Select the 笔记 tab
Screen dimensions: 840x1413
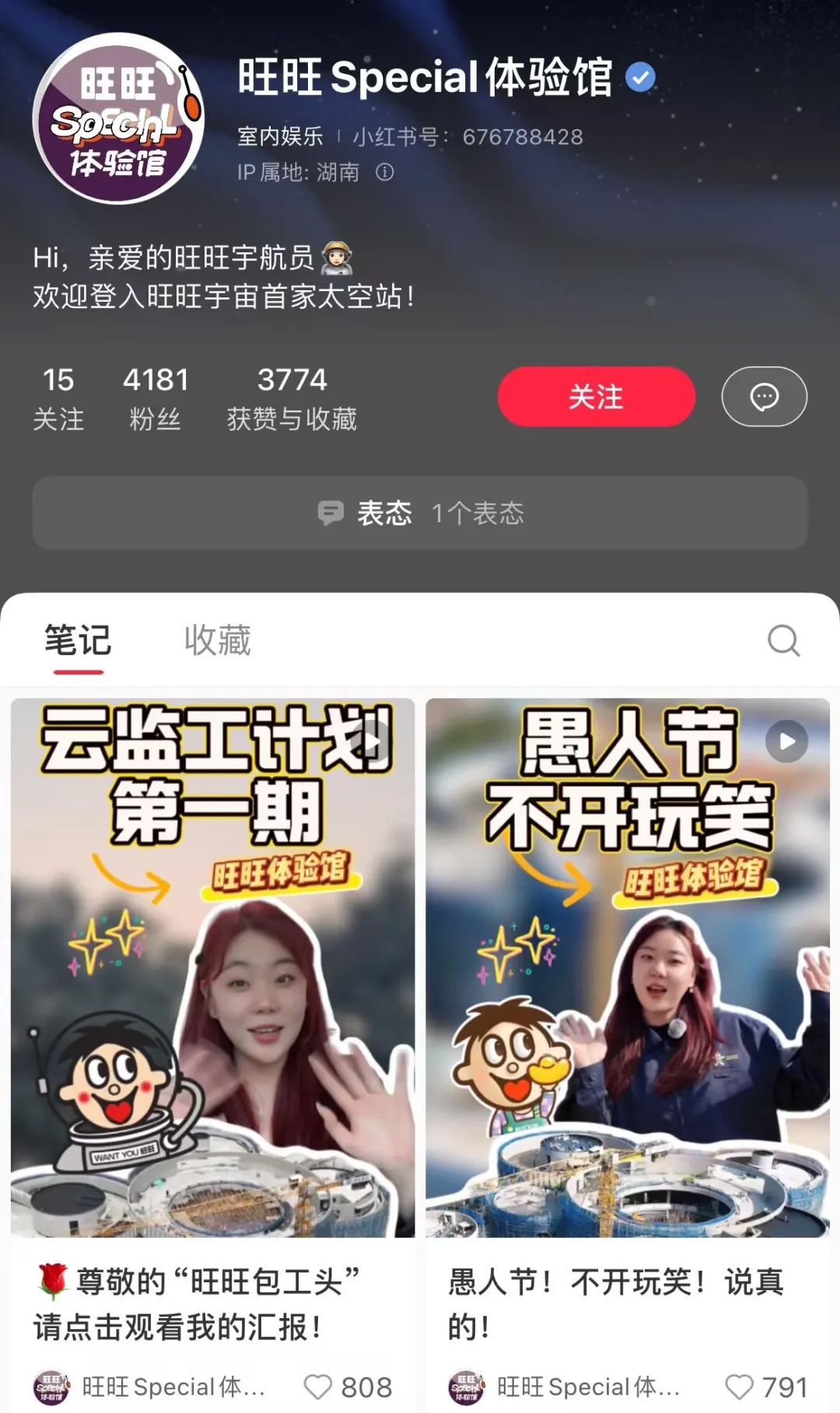(77, 640)
